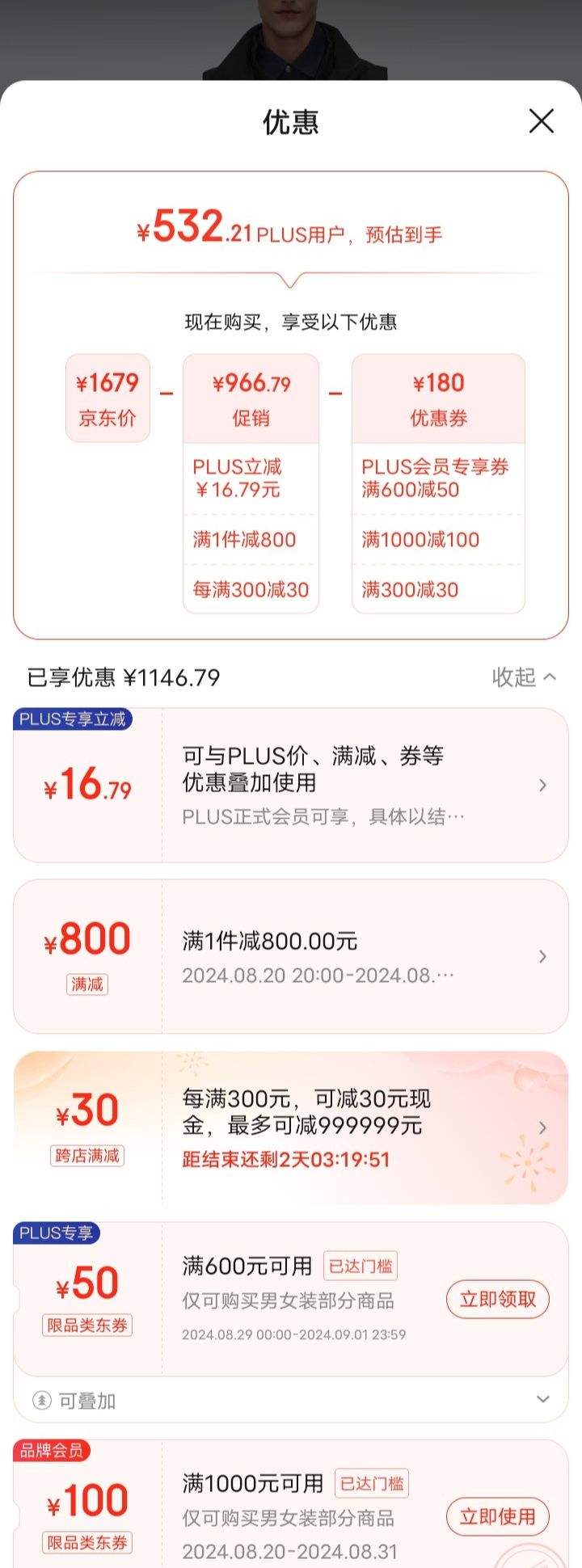This screenshot has height=1568, width=582.
Task: Tap 立即领取 to claim the ¥50 coupon
Action: (x=497, y=1299)
